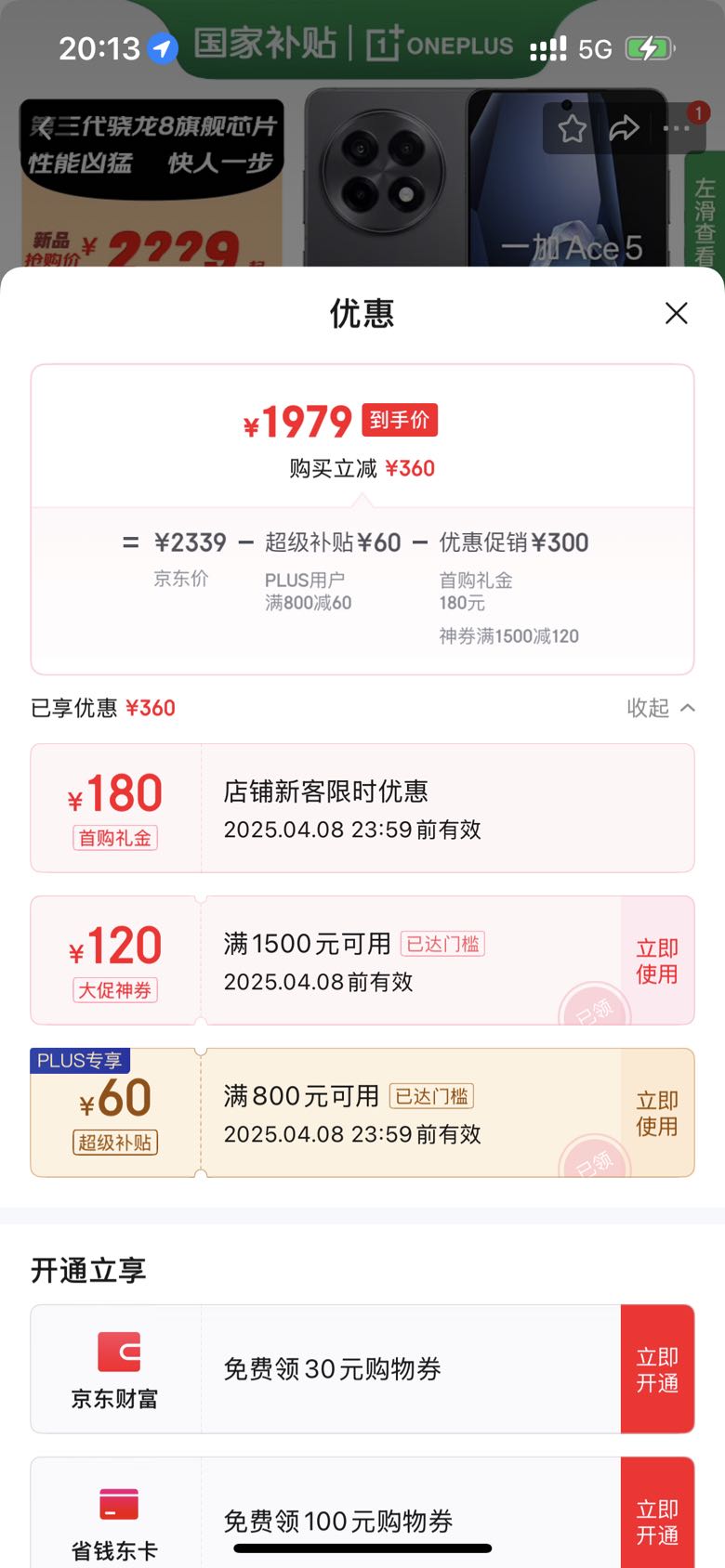Screen dimensions: 725x1568
Task: Favorite this product with the star icon
Action: (x=572, y=128)
